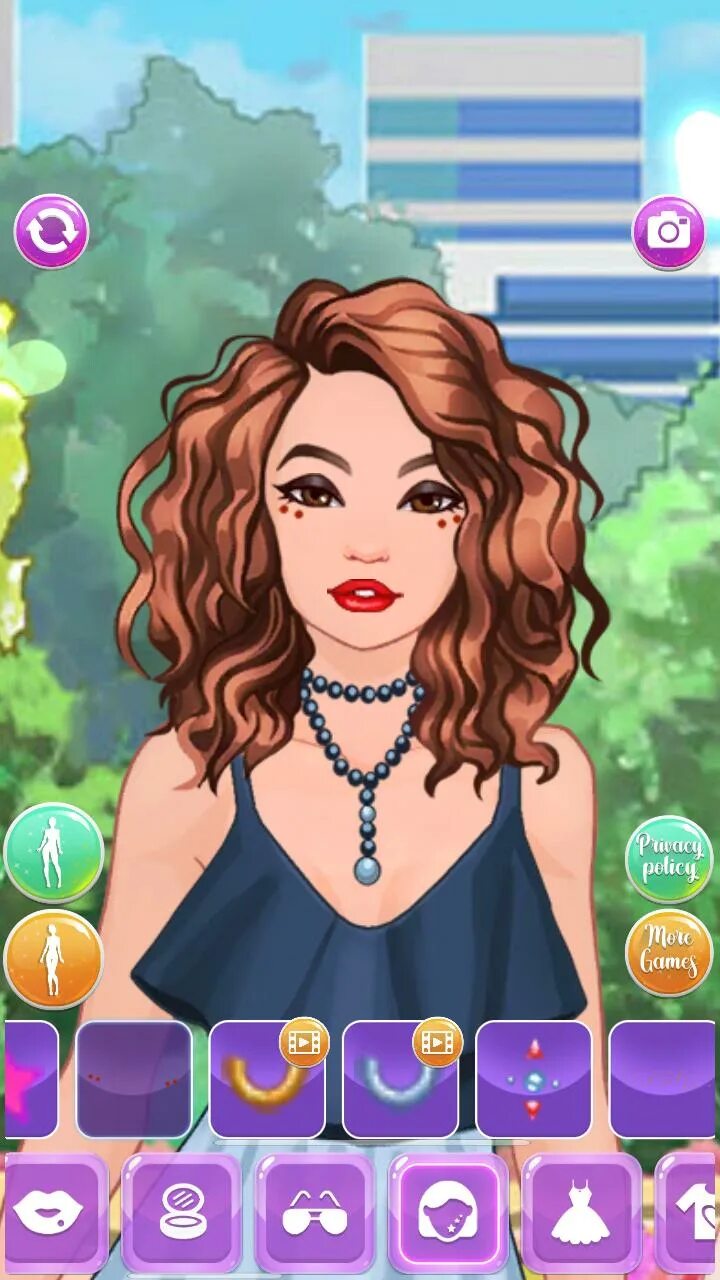The height and width of the screenshot is (1280, 720).
Task: Take a photo with the camera button
Action: tap(669, 232)
